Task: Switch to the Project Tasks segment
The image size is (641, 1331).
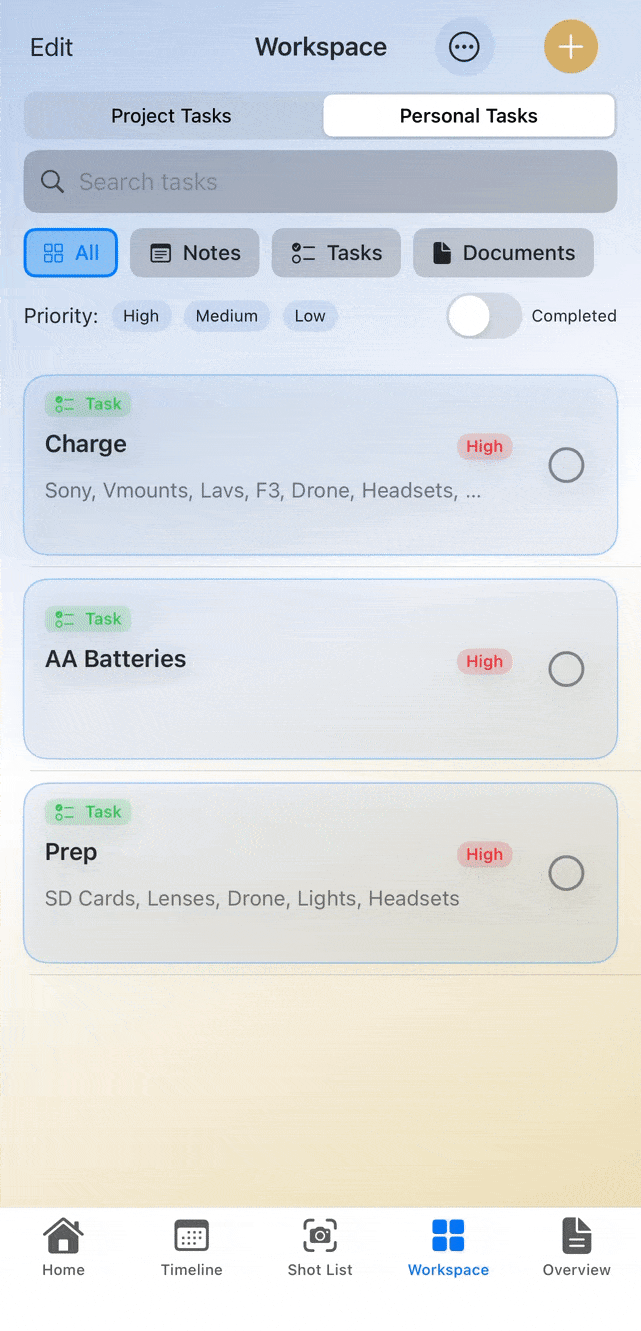Action: (171, 116)
